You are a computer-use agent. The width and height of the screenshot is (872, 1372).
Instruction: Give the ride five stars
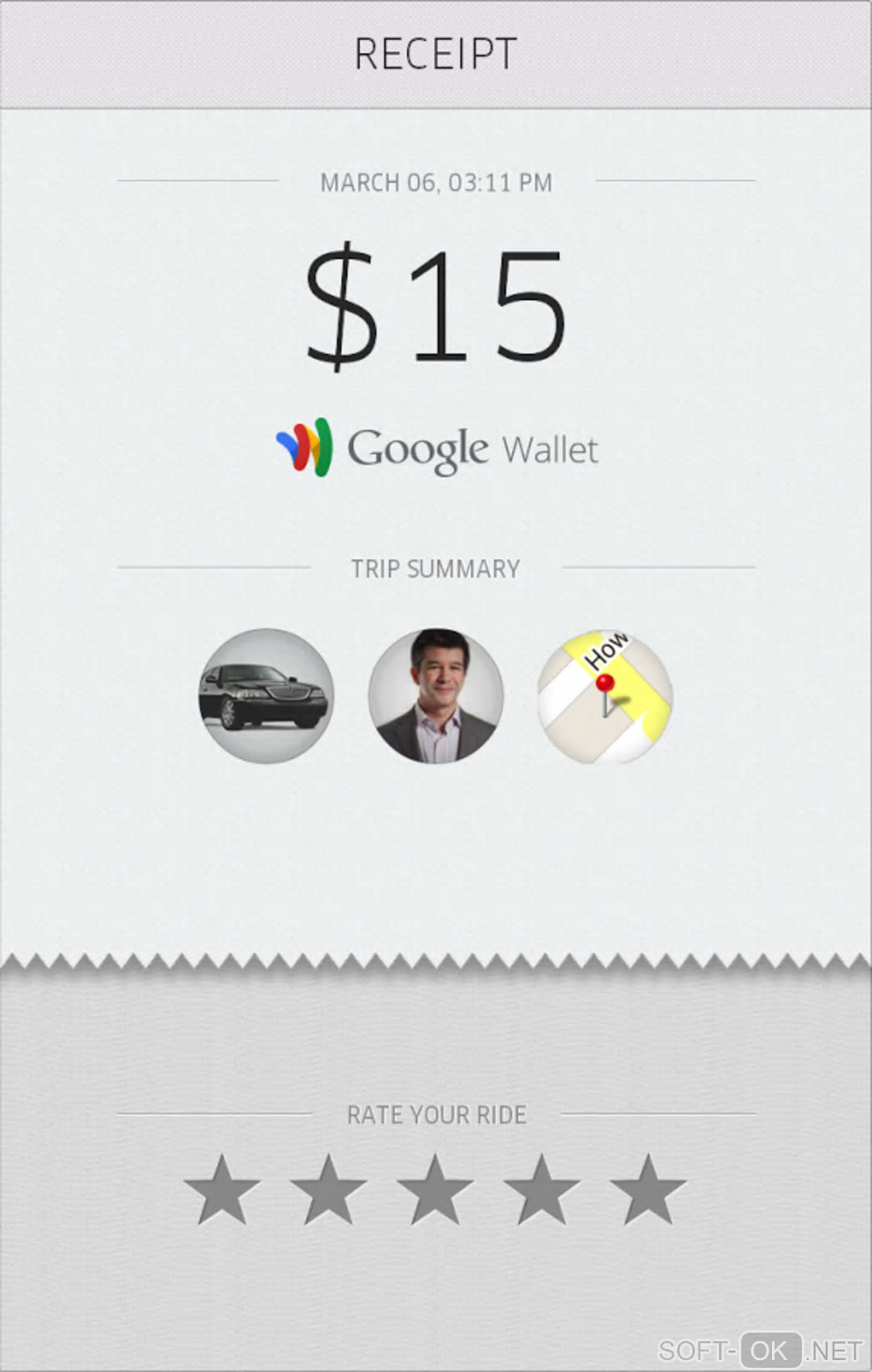click(648, 1191)
